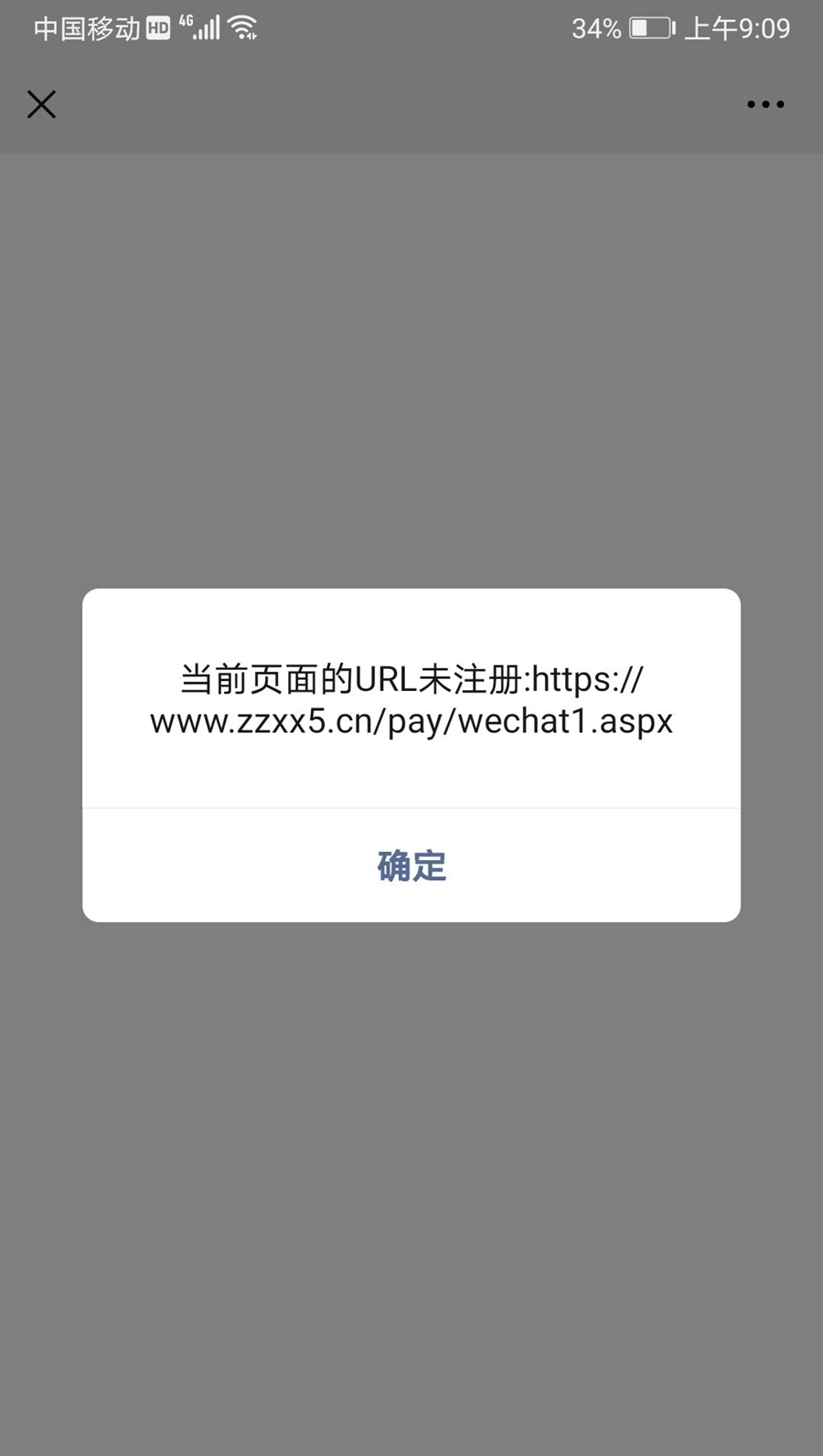Image resolution: width=823 pixels, height=1456 pixels.
Task: Open the three-dot more options menu
Action: coord(764,104)
